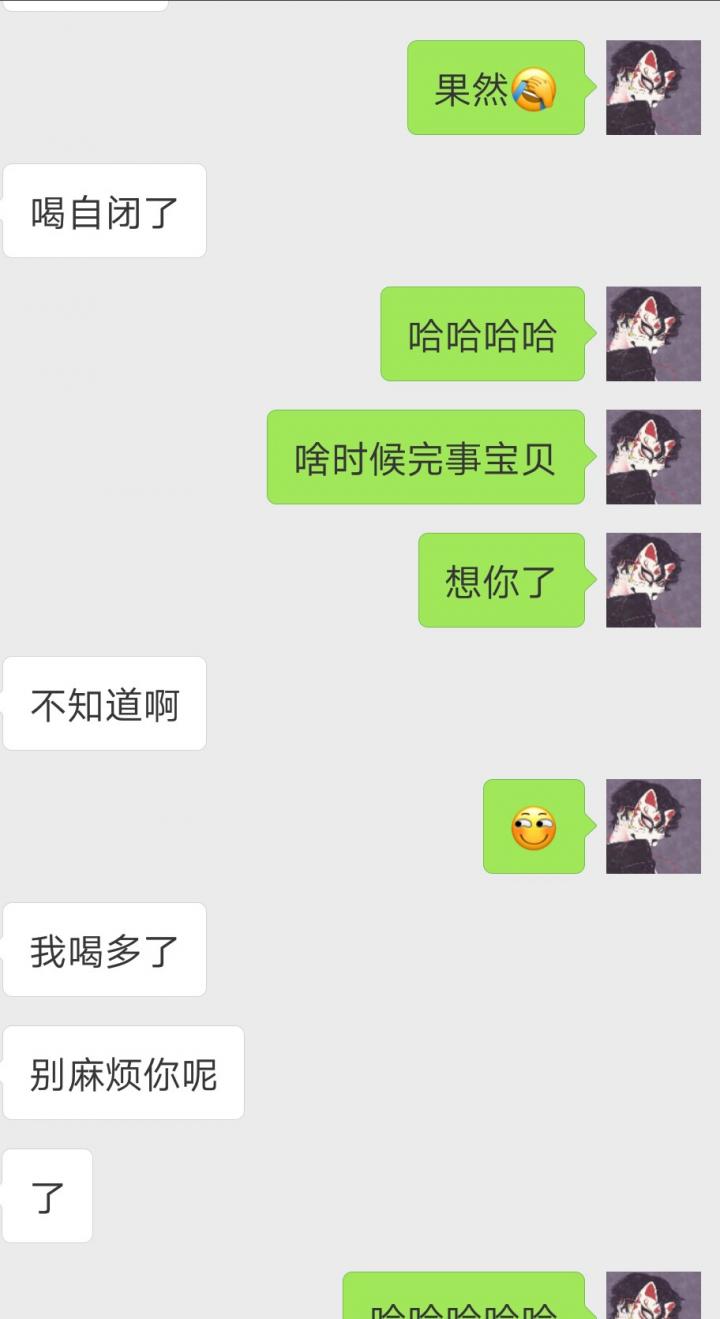Select the 我喝多了 message bubble
This screenshot has width=720, height=1319.
point(104,950)
